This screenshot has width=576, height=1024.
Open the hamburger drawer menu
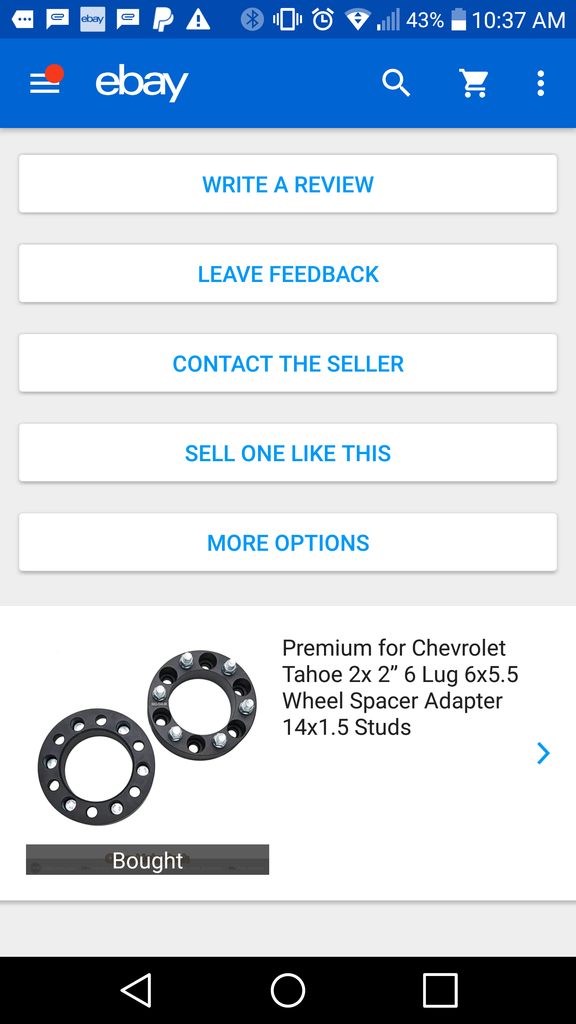click(x=46, y=82)
